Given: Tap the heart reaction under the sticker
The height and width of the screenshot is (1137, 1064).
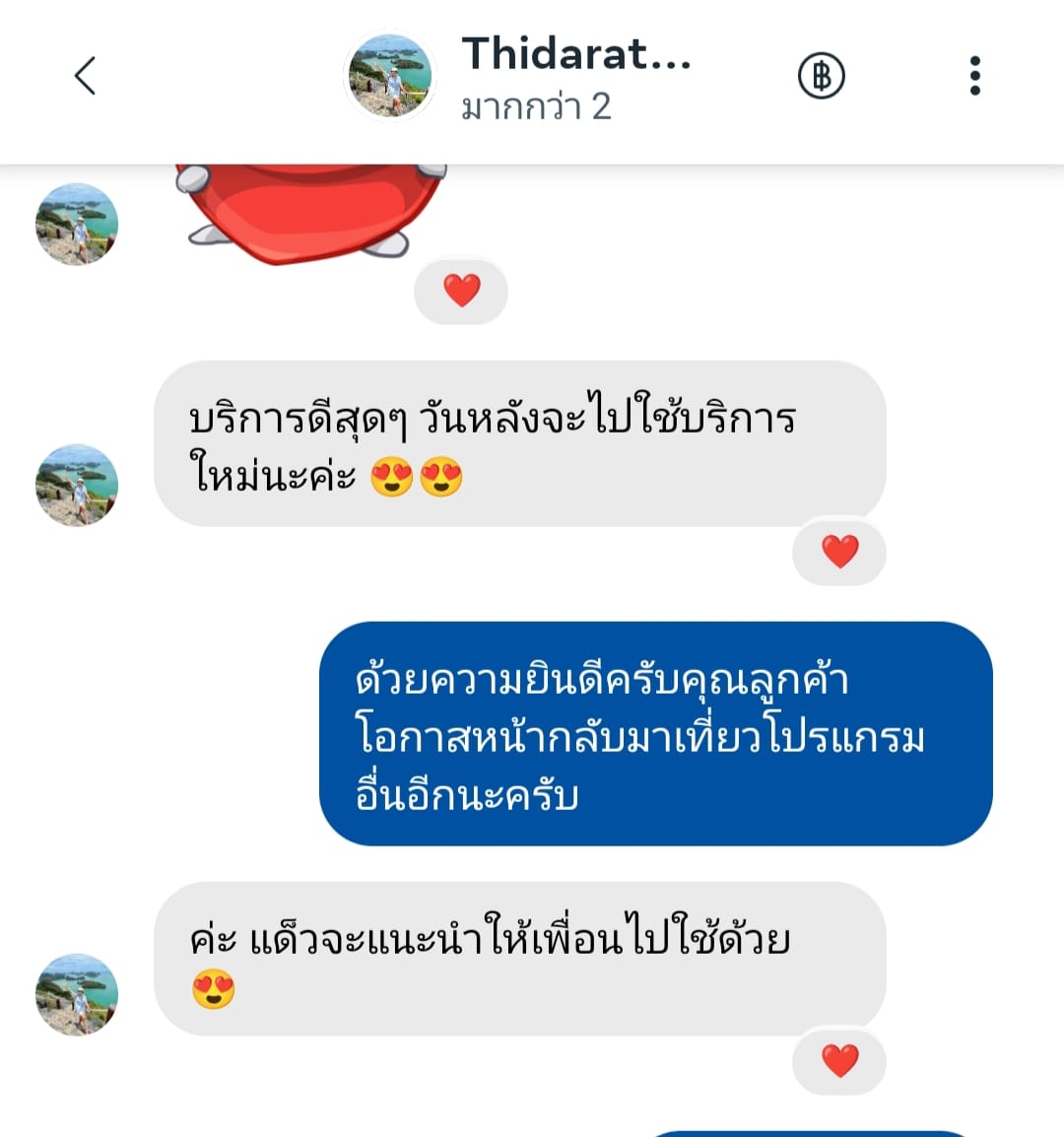Looking at the screenshot, I should pos(461,291).
